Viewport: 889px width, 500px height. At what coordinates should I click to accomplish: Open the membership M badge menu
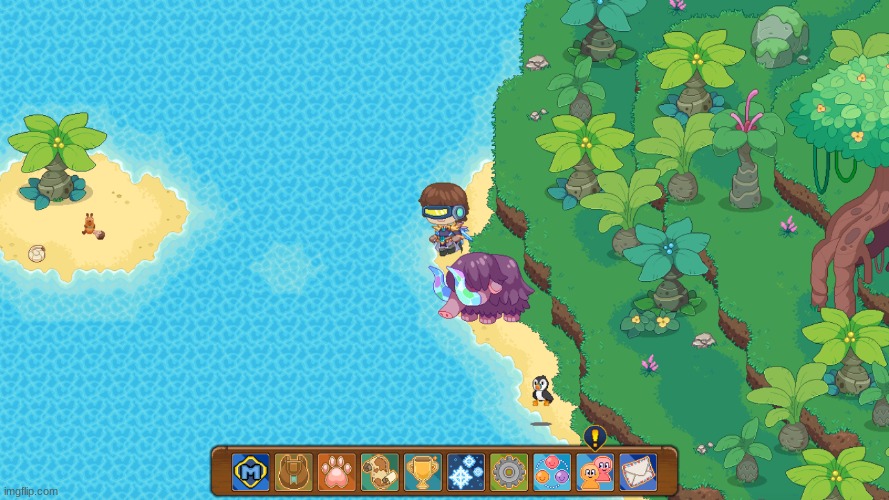[x=250, y=471]
